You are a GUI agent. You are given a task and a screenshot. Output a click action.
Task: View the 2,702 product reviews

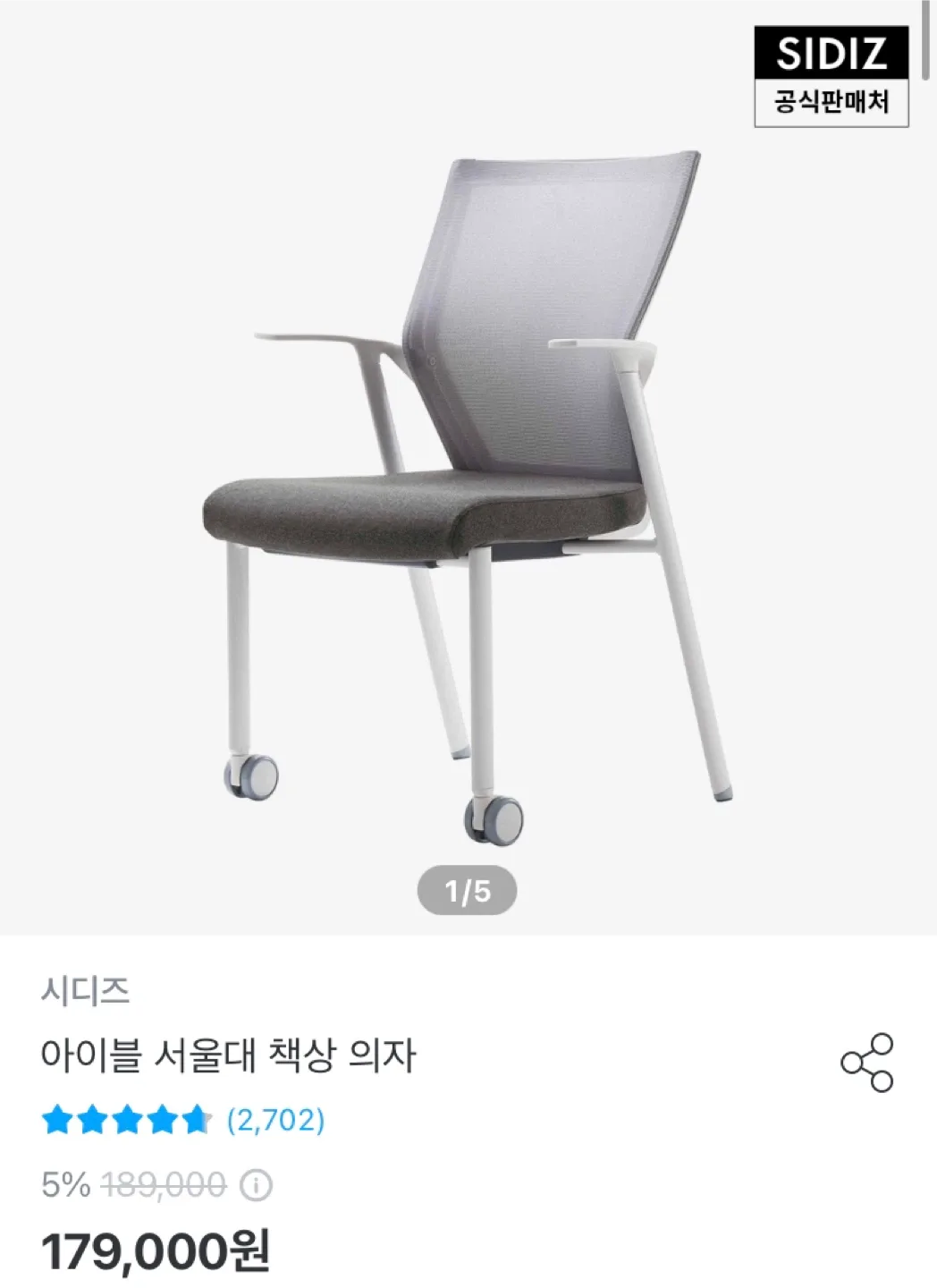coord(275,1120)
